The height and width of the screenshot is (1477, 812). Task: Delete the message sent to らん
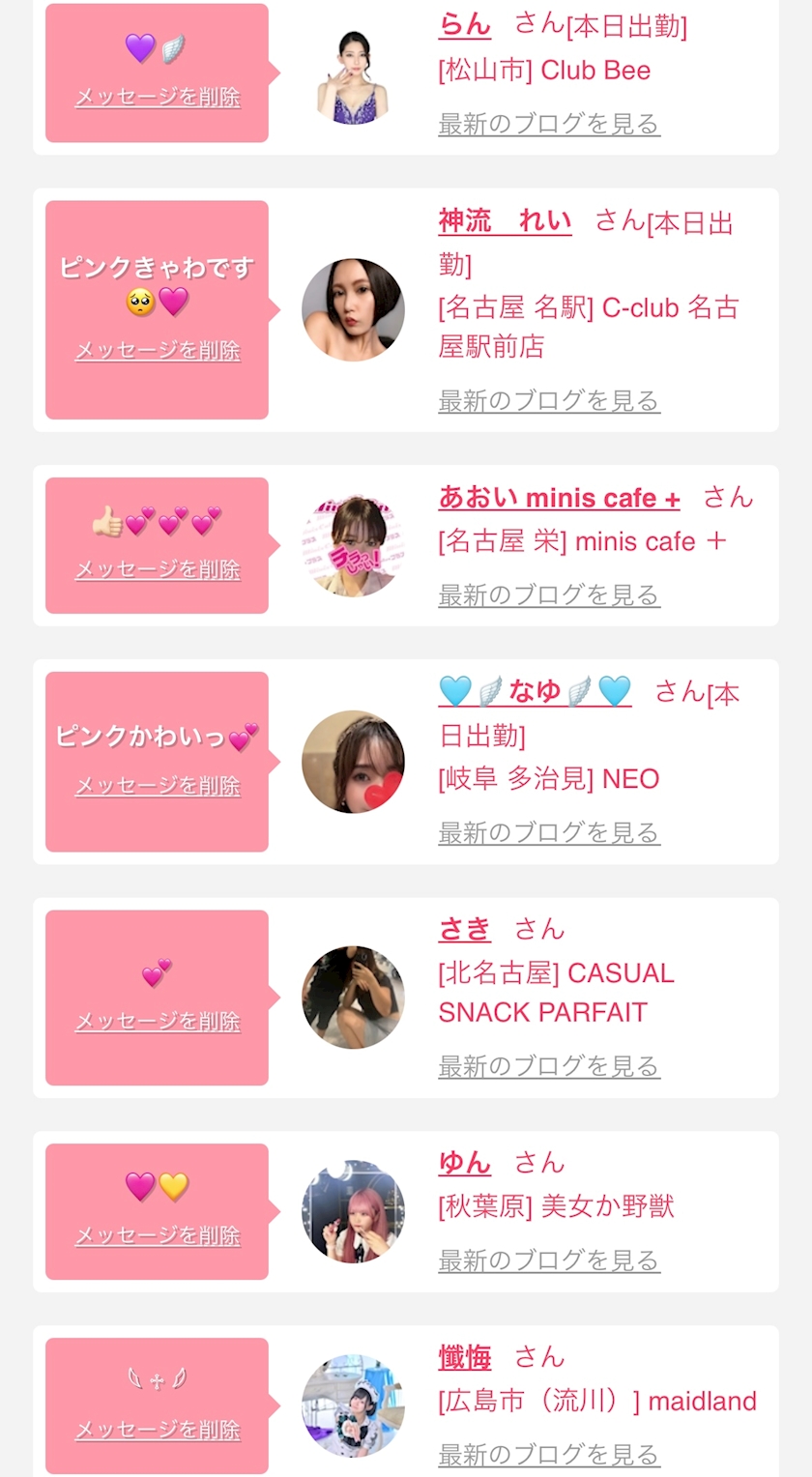pos(158,98)
